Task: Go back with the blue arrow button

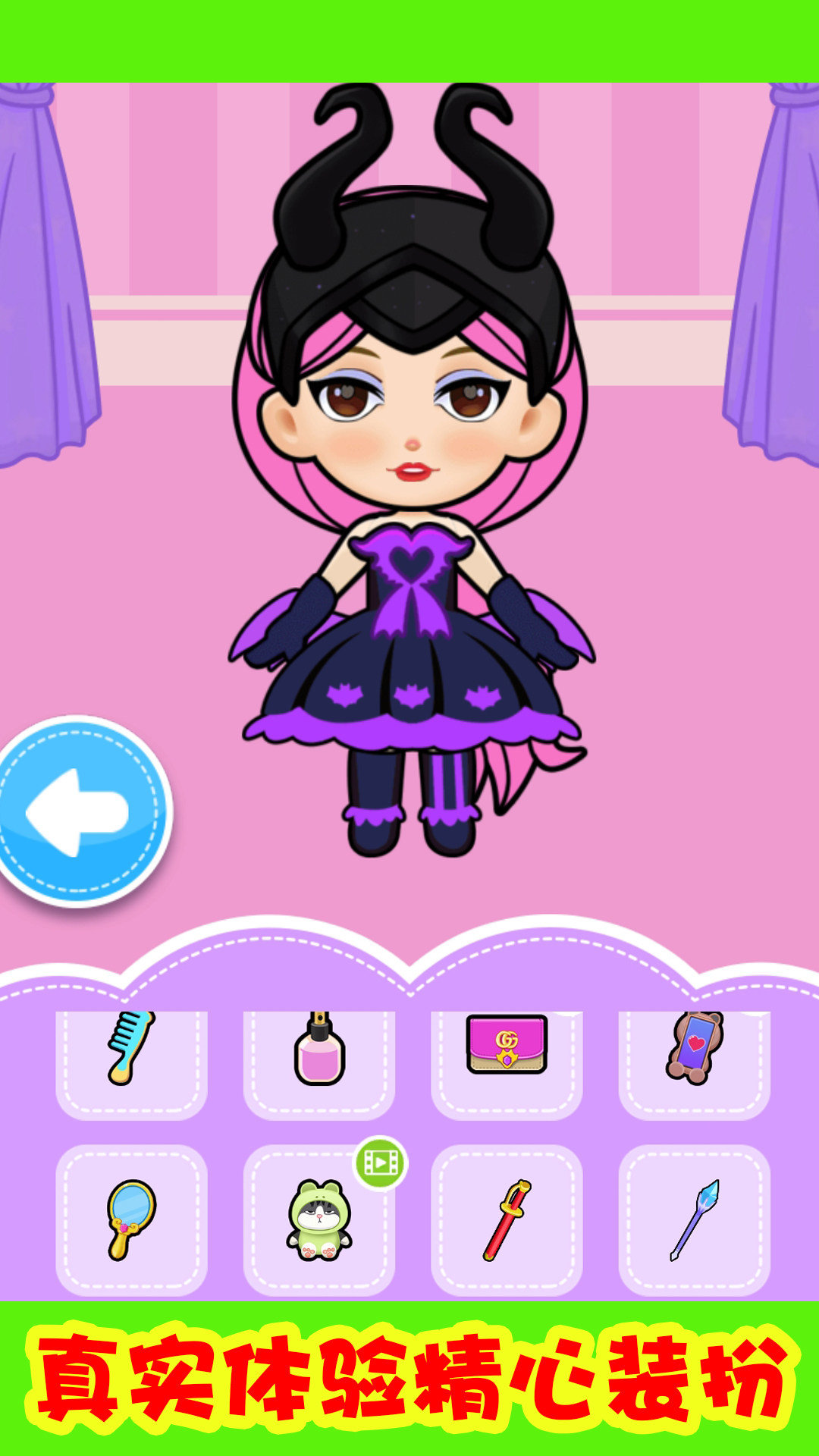Action: 82,811
